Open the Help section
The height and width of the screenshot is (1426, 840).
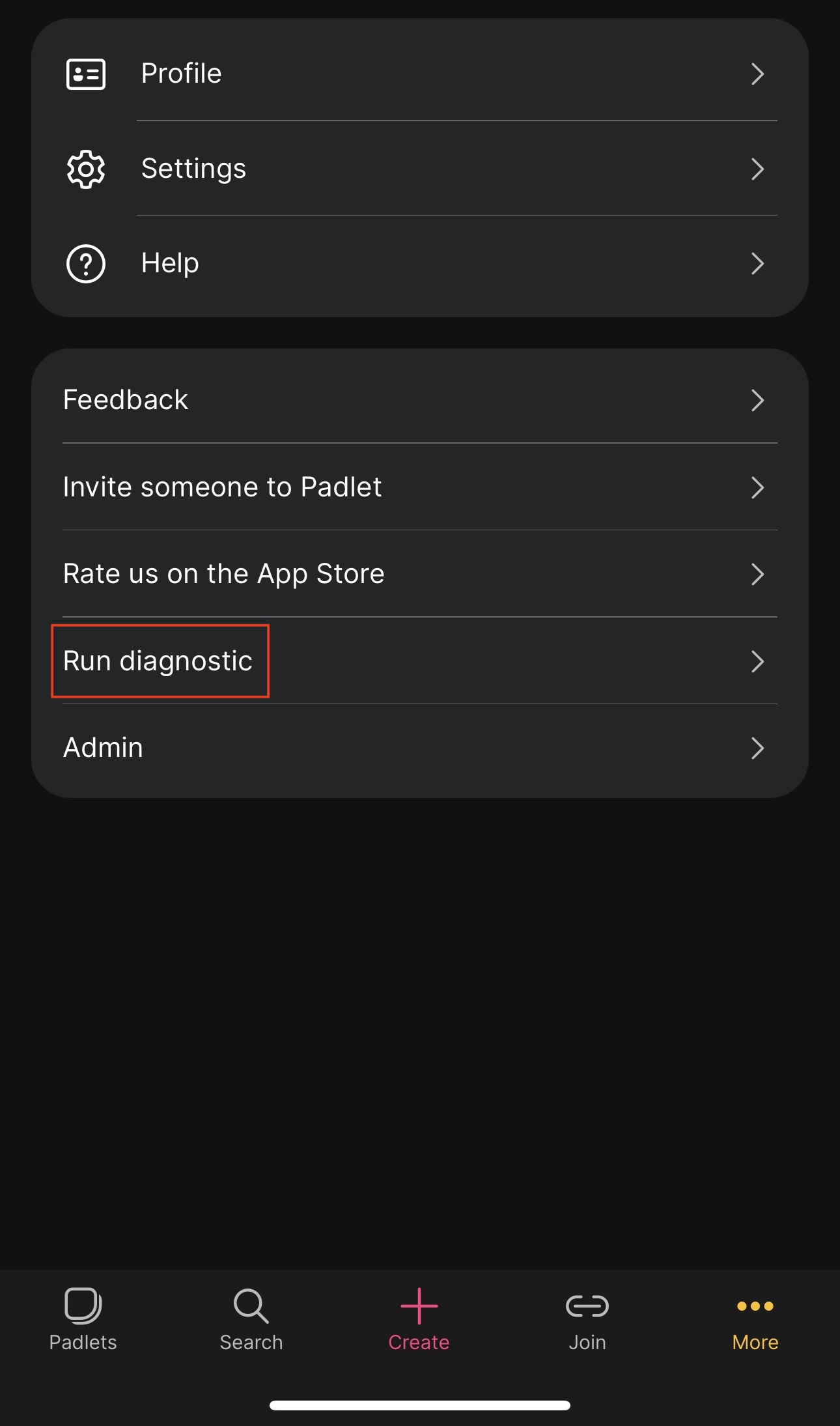click(x=420, y=264)
